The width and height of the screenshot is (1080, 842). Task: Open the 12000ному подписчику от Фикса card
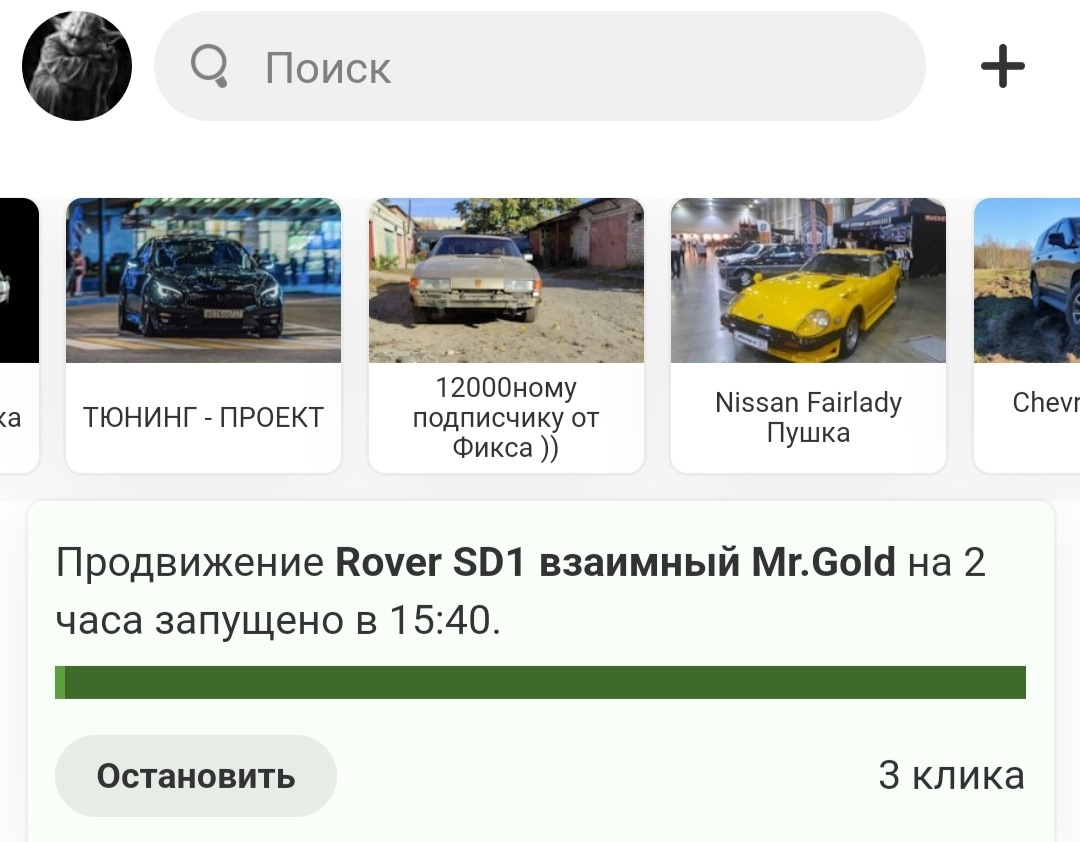[506, 335]
